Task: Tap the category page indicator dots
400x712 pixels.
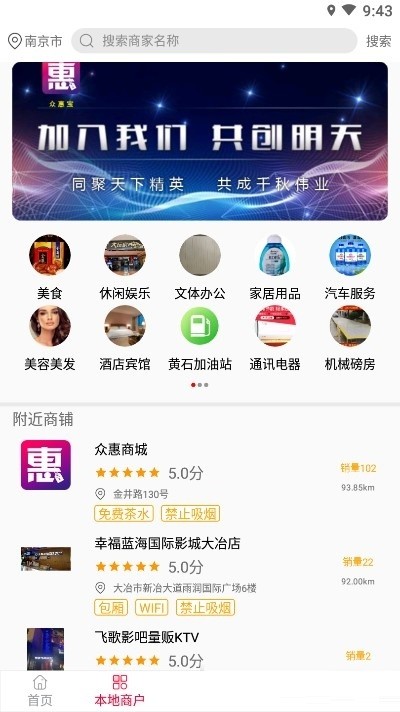Action: (200, 385)
